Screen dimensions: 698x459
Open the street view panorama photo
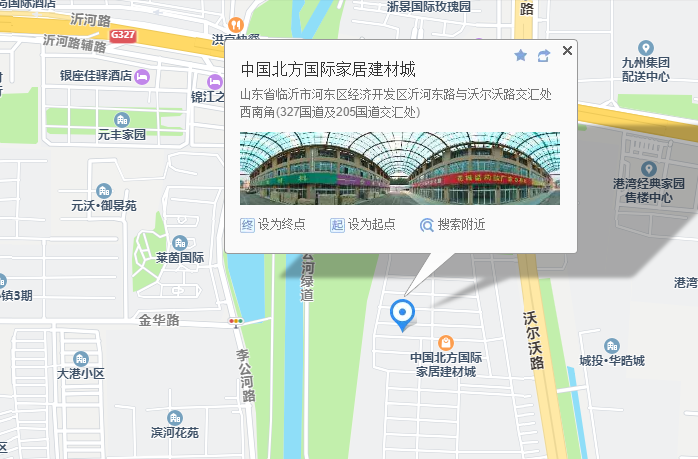point(400,168)
